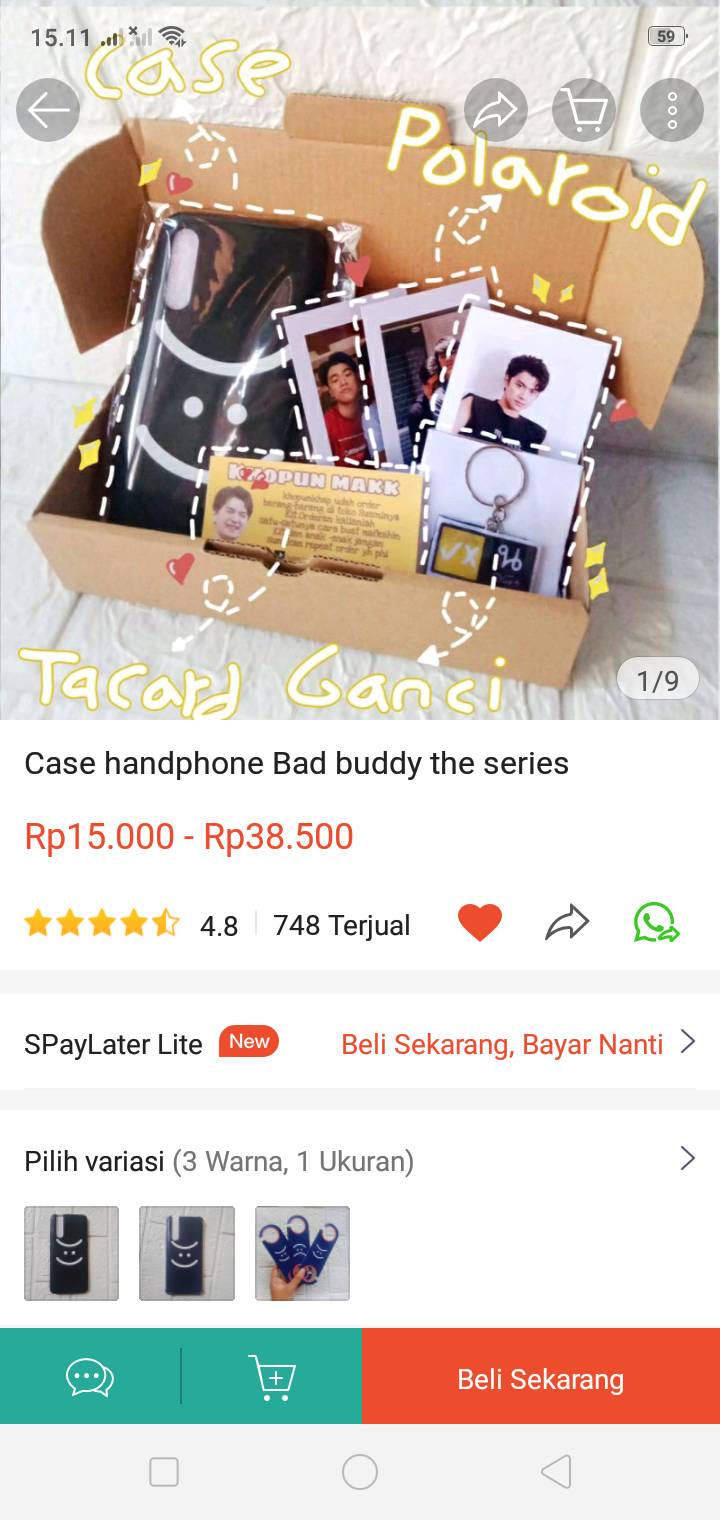
Task: Chat with the seller
Action: (x=90, y=1377)
